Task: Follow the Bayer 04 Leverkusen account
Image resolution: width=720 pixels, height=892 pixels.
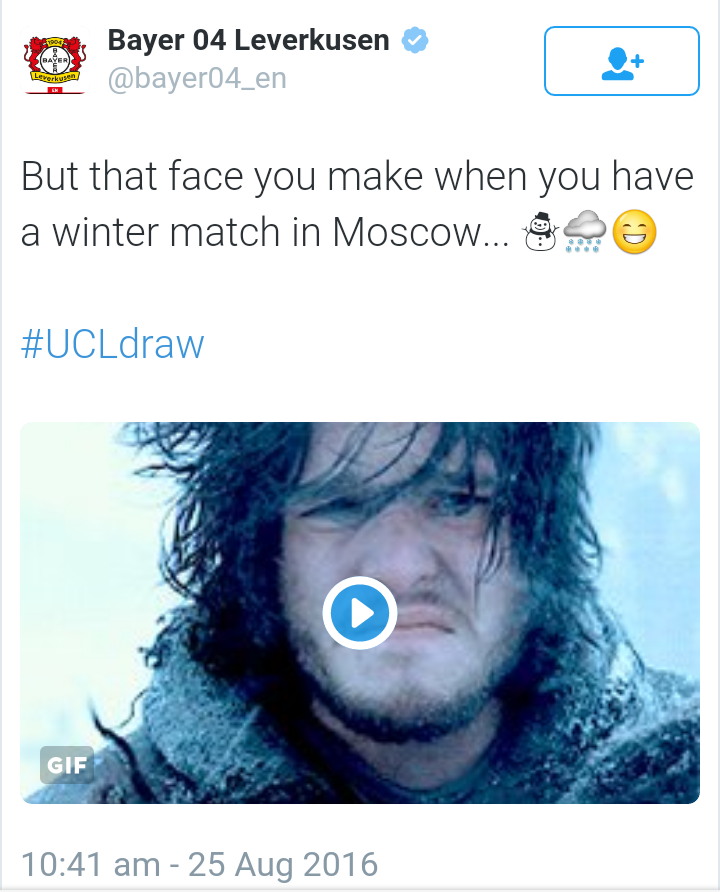Action: (621, 61)
